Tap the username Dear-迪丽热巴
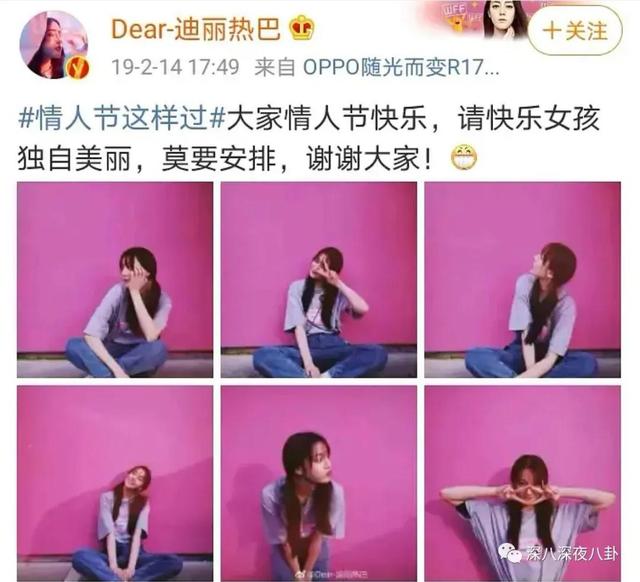640x582 pixels. click(195, 27)
